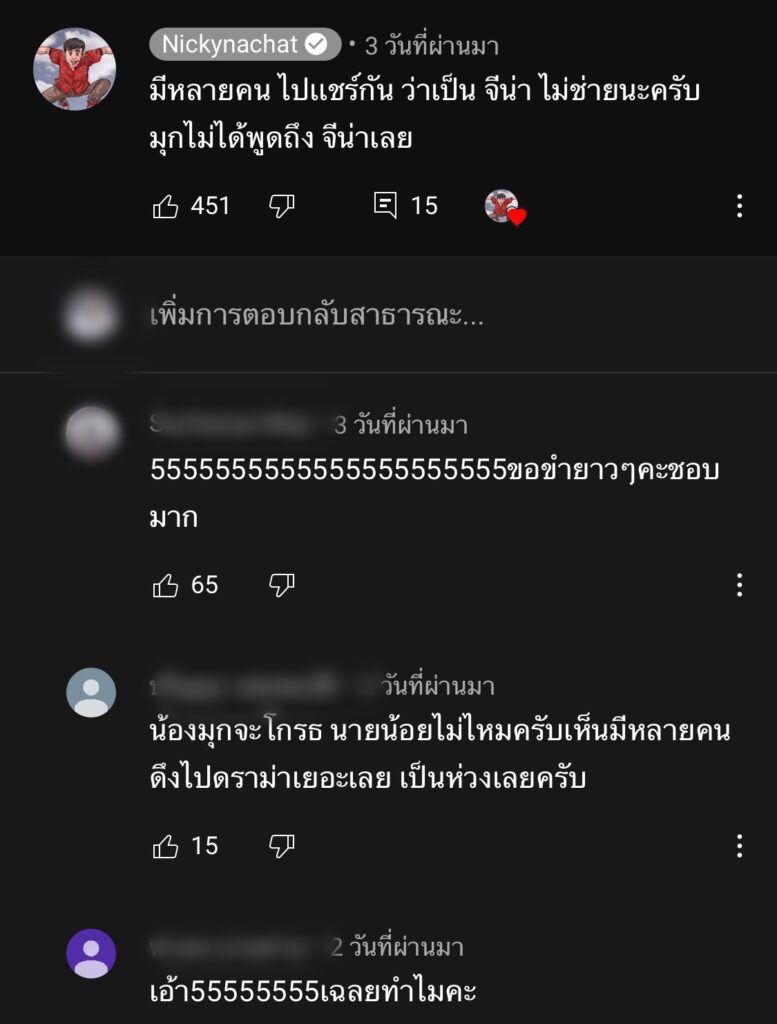777x1024 pixels.
Task: Open overflow menu on Nickynachat's comment
Action: pos(739,207)
